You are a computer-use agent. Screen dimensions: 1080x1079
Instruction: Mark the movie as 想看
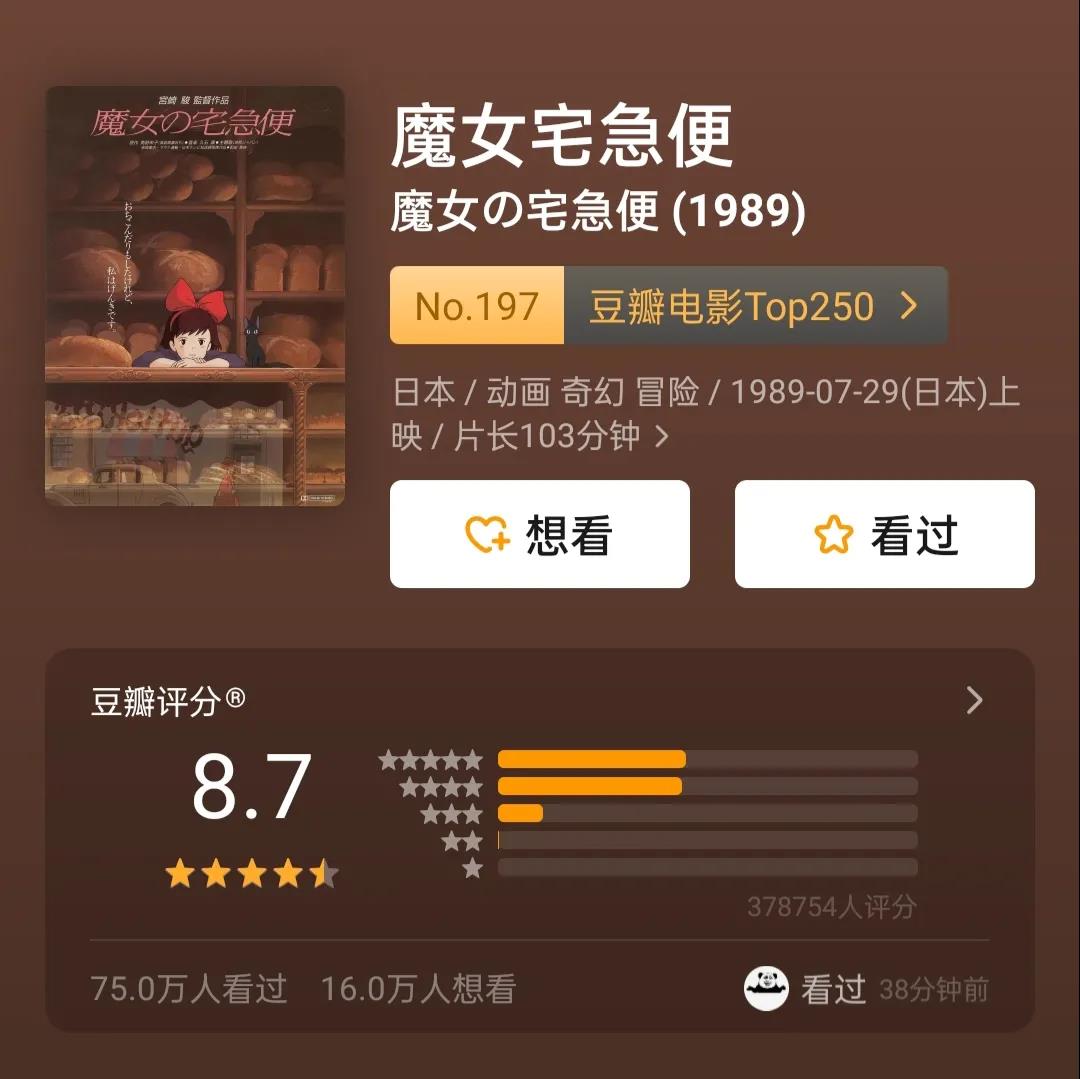540,534
